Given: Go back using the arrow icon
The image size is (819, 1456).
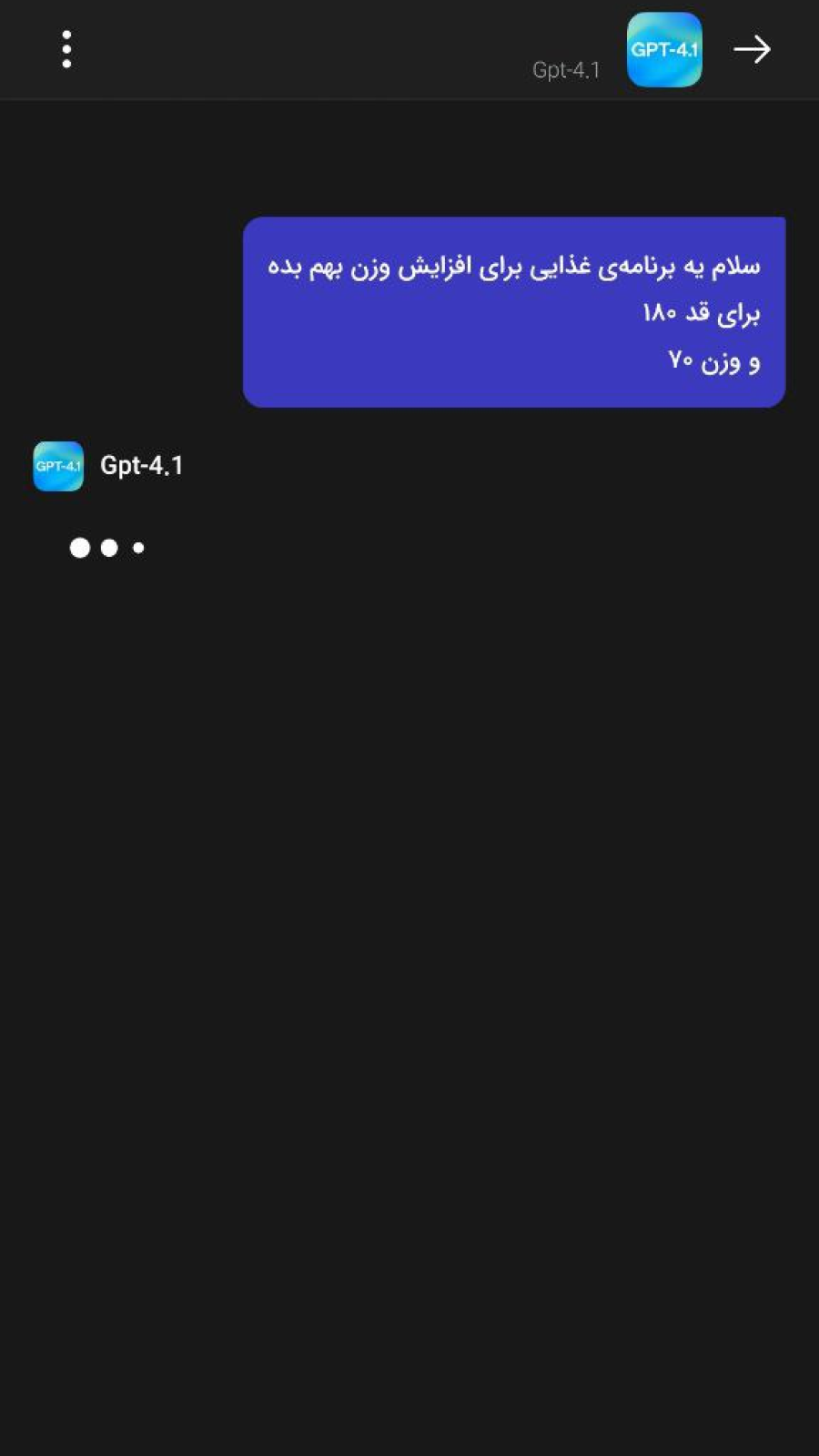Looking at the screenshot, I should [x=752, y=49].
